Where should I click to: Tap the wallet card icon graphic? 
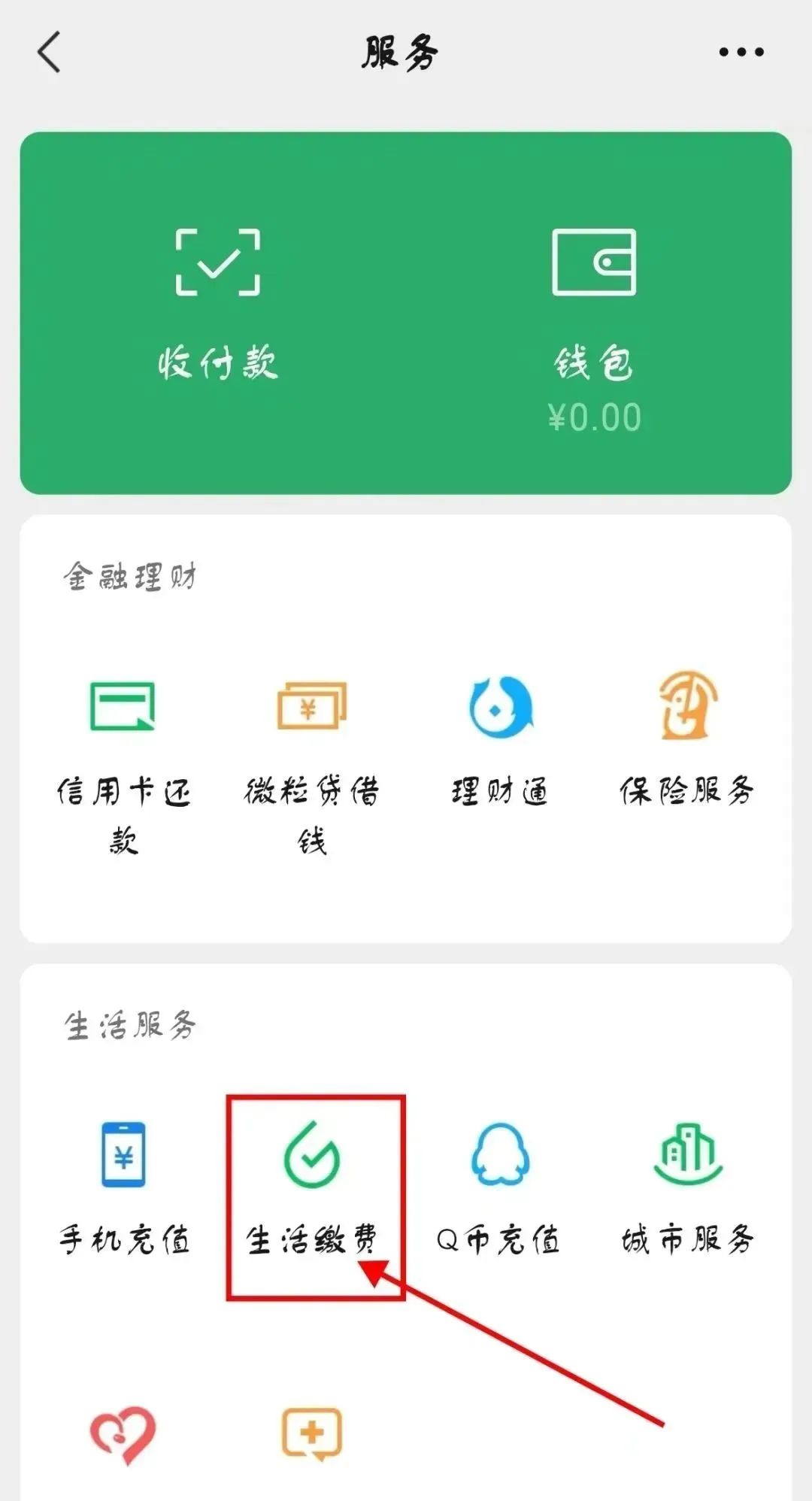coord(594,261)
